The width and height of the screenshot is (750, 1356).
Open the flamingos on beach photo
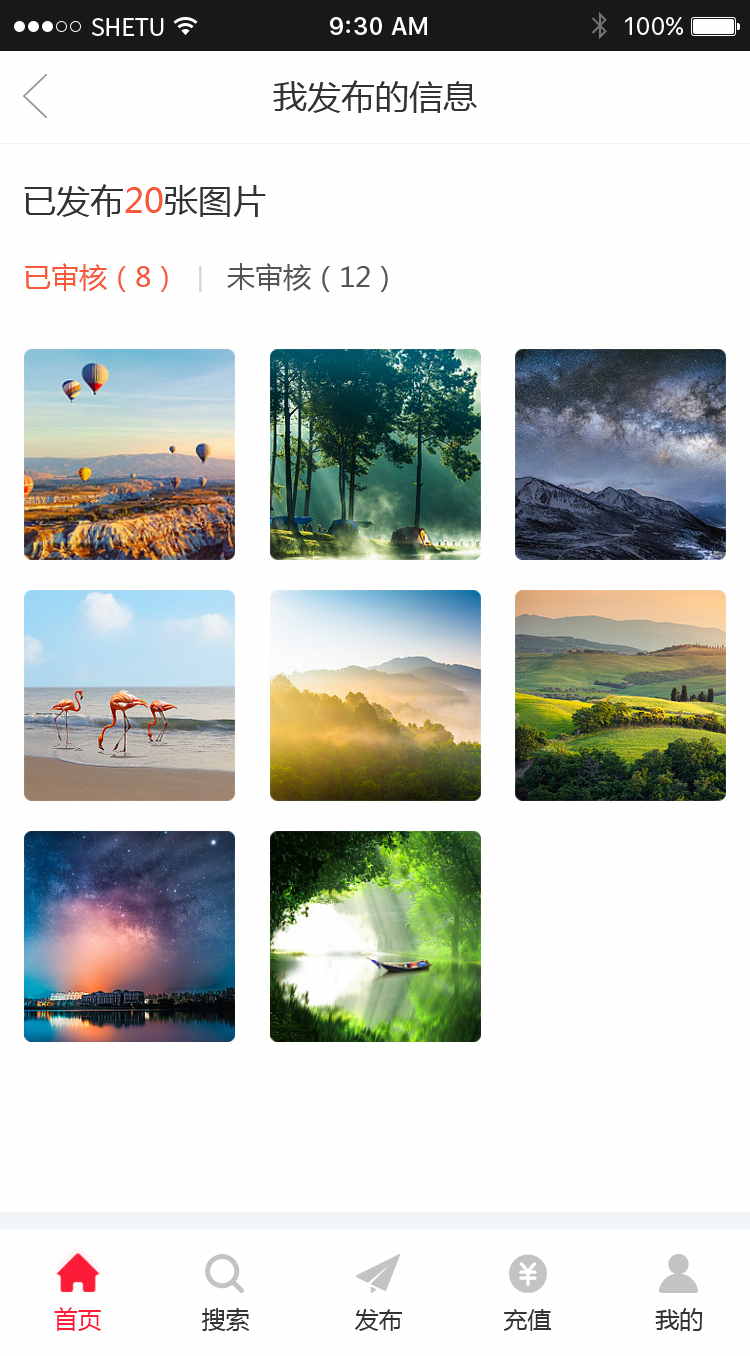tap(129, 695)
